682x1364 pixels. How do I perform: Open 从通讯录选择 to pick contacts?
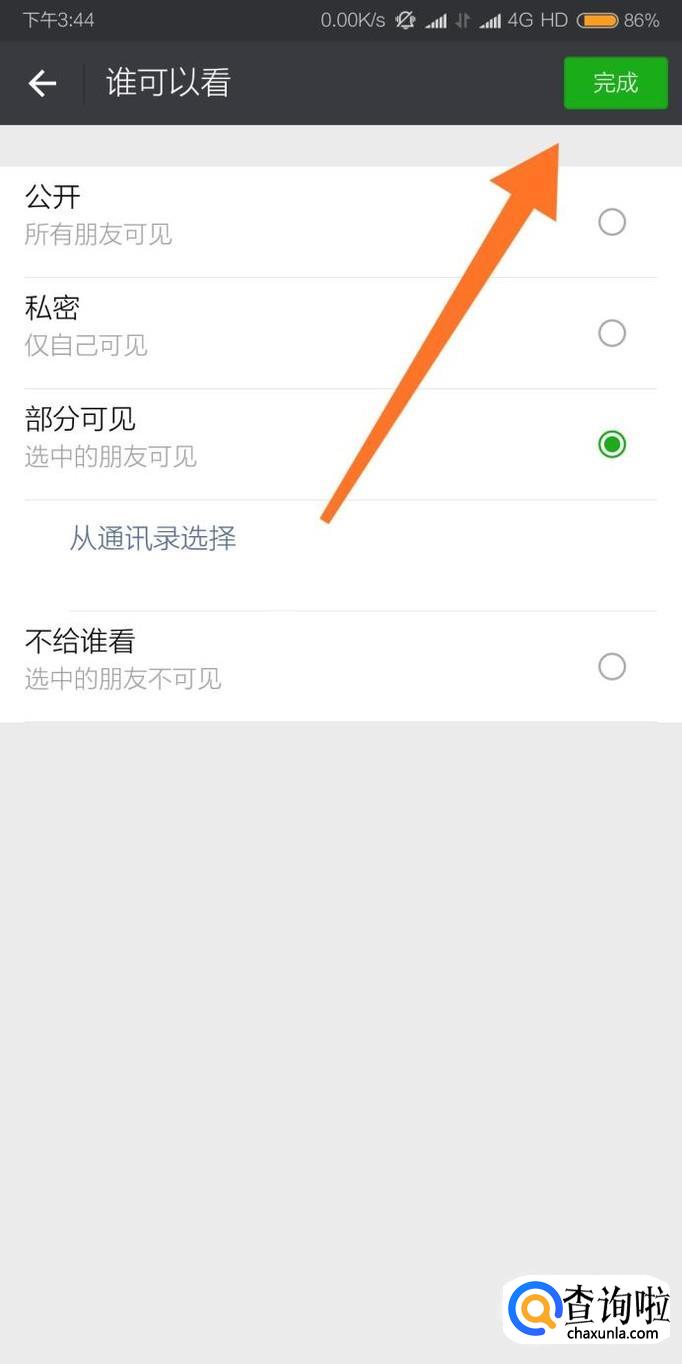(153, 539)
